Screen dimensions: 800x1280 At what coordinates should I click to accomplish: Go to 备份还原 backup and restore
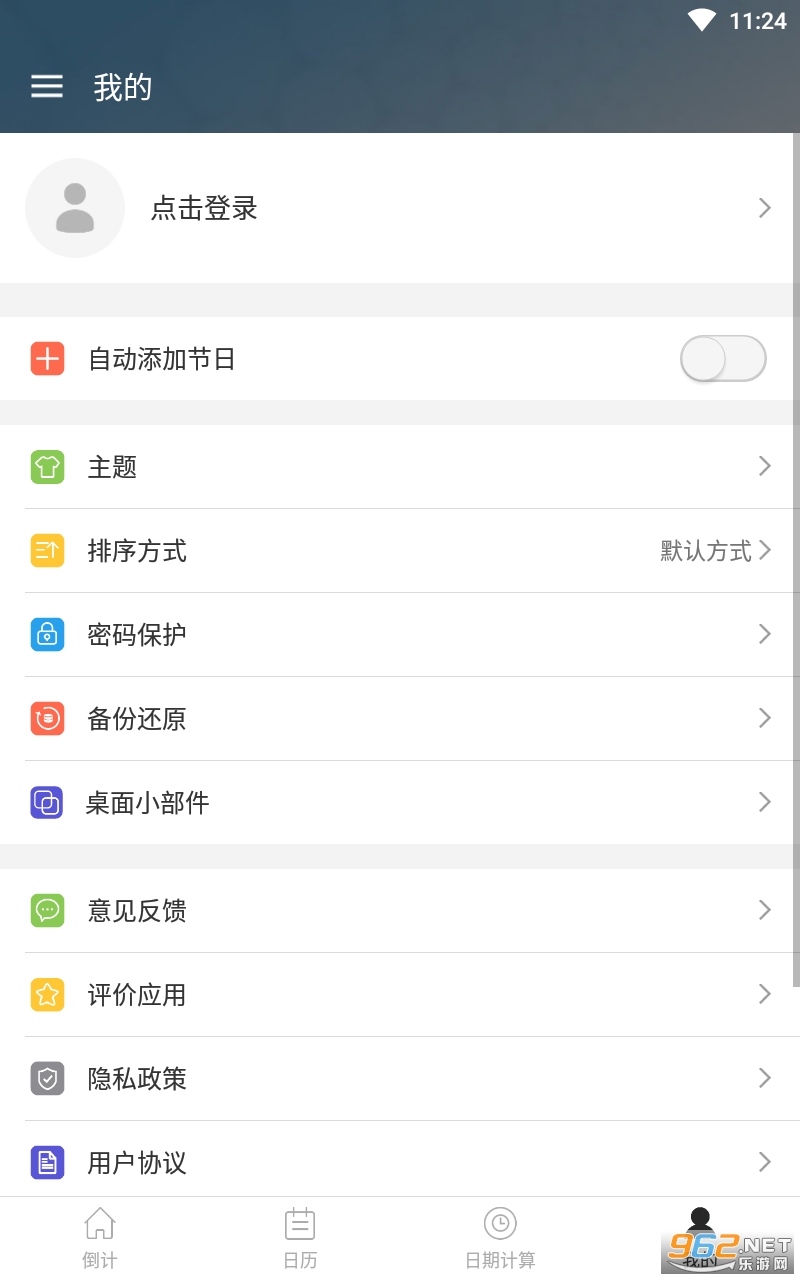click(400, 719)
